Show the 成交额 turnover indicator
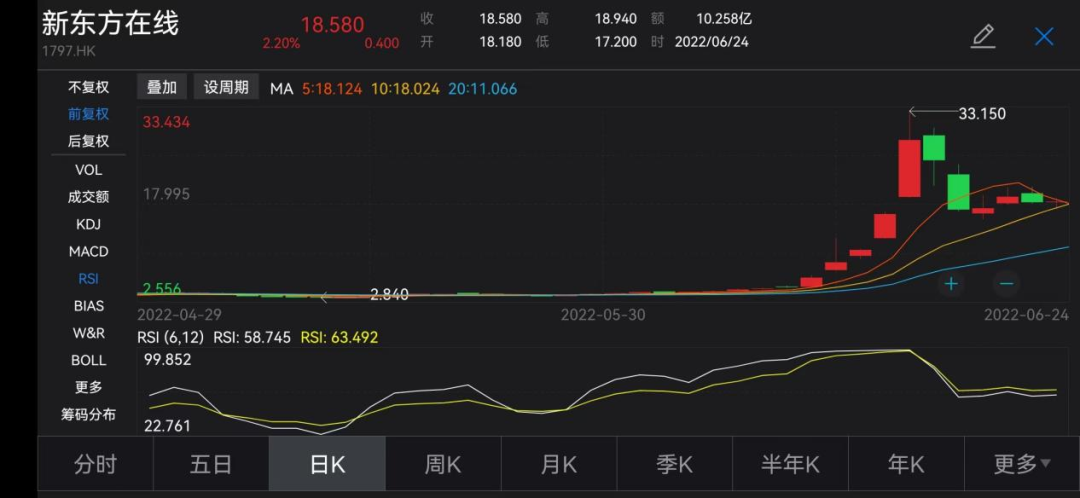Viewport: 1080px width, 498px height. [x=88, y=197]
